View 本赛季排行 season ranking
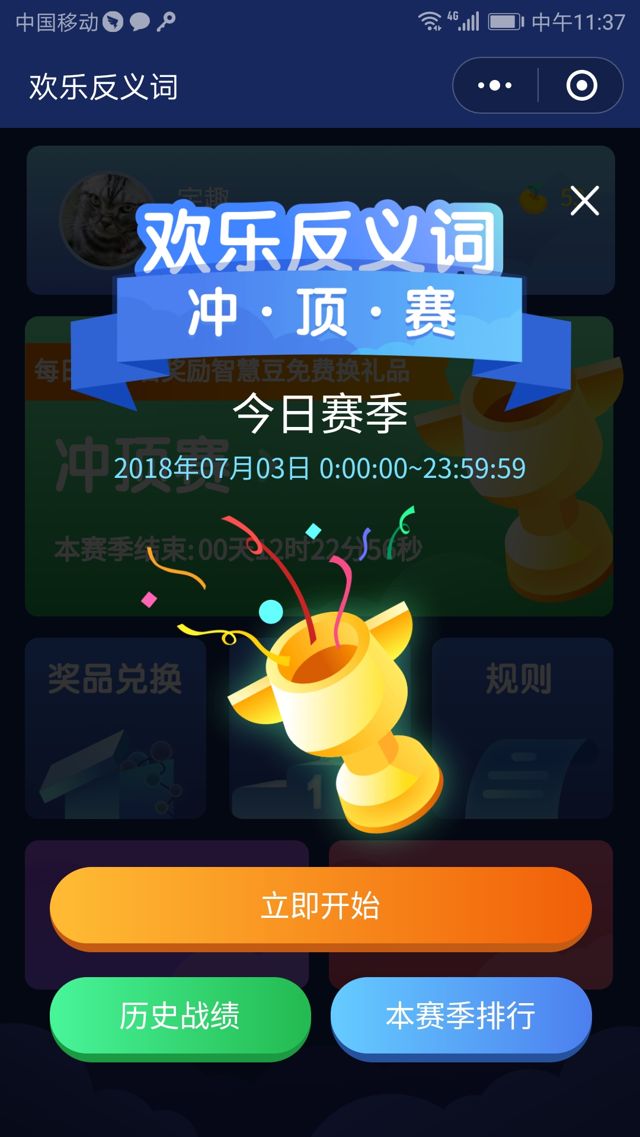640x1137 pixels. (461, 1016)
